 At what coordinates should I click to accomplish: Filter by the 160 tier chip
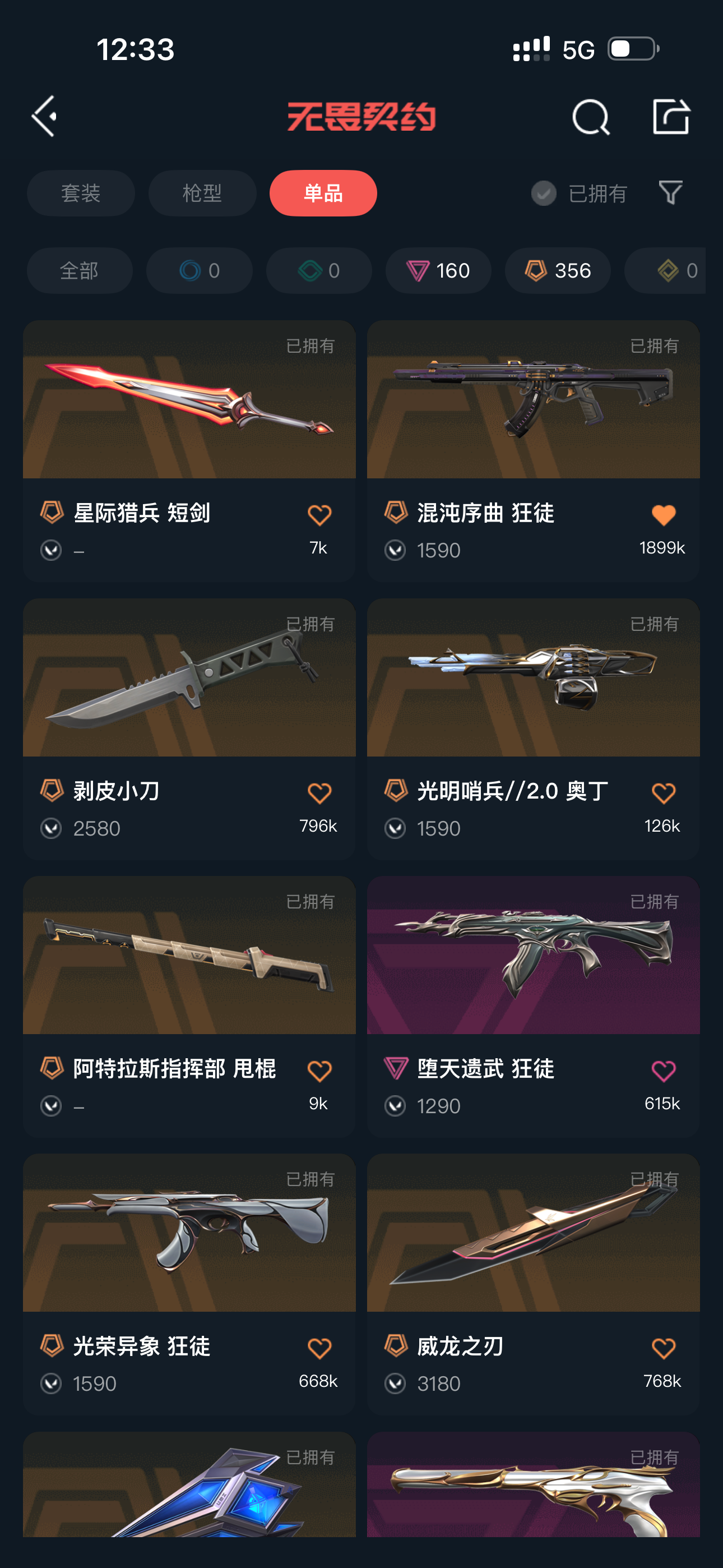point(438,270)
